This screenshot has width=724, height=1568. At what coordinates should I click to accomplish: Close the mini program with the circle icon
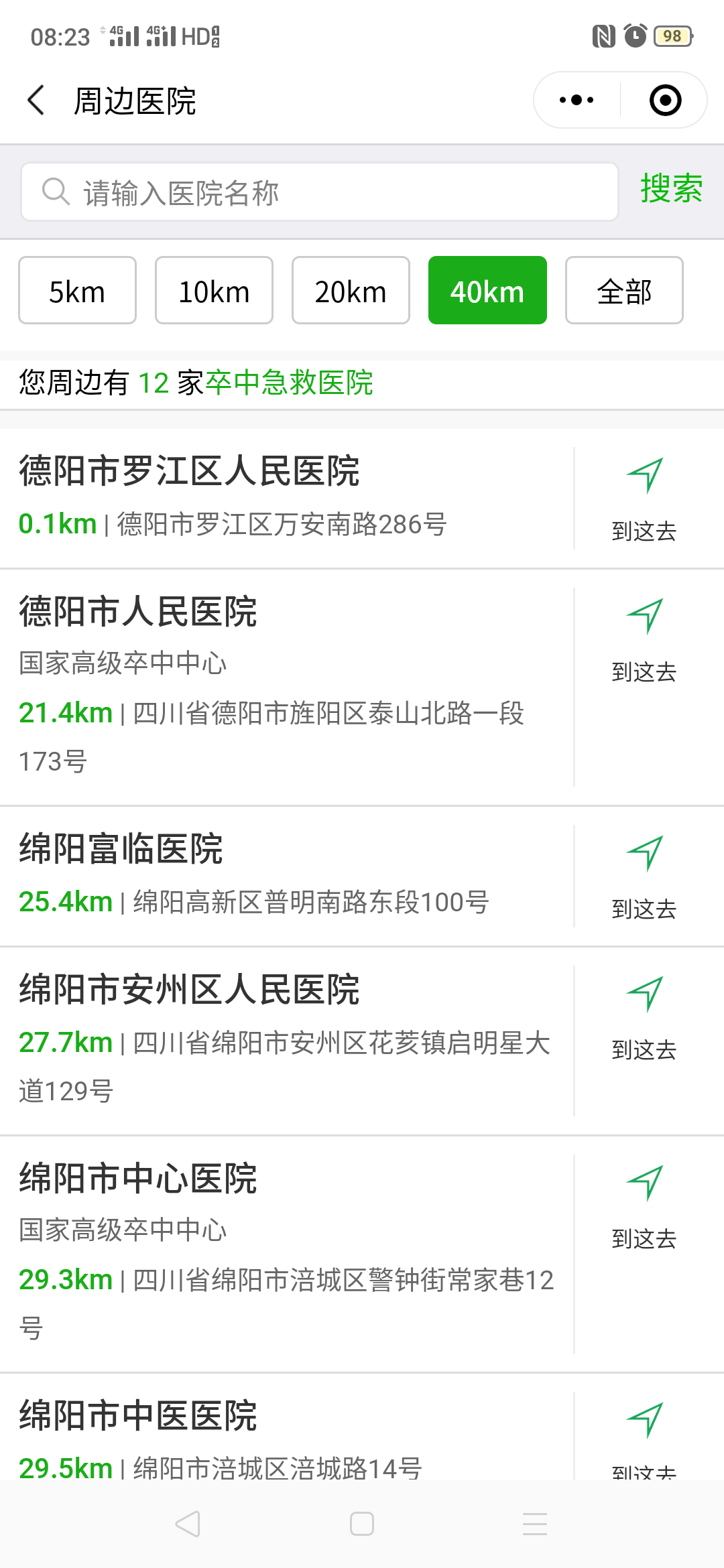point(665,101)
